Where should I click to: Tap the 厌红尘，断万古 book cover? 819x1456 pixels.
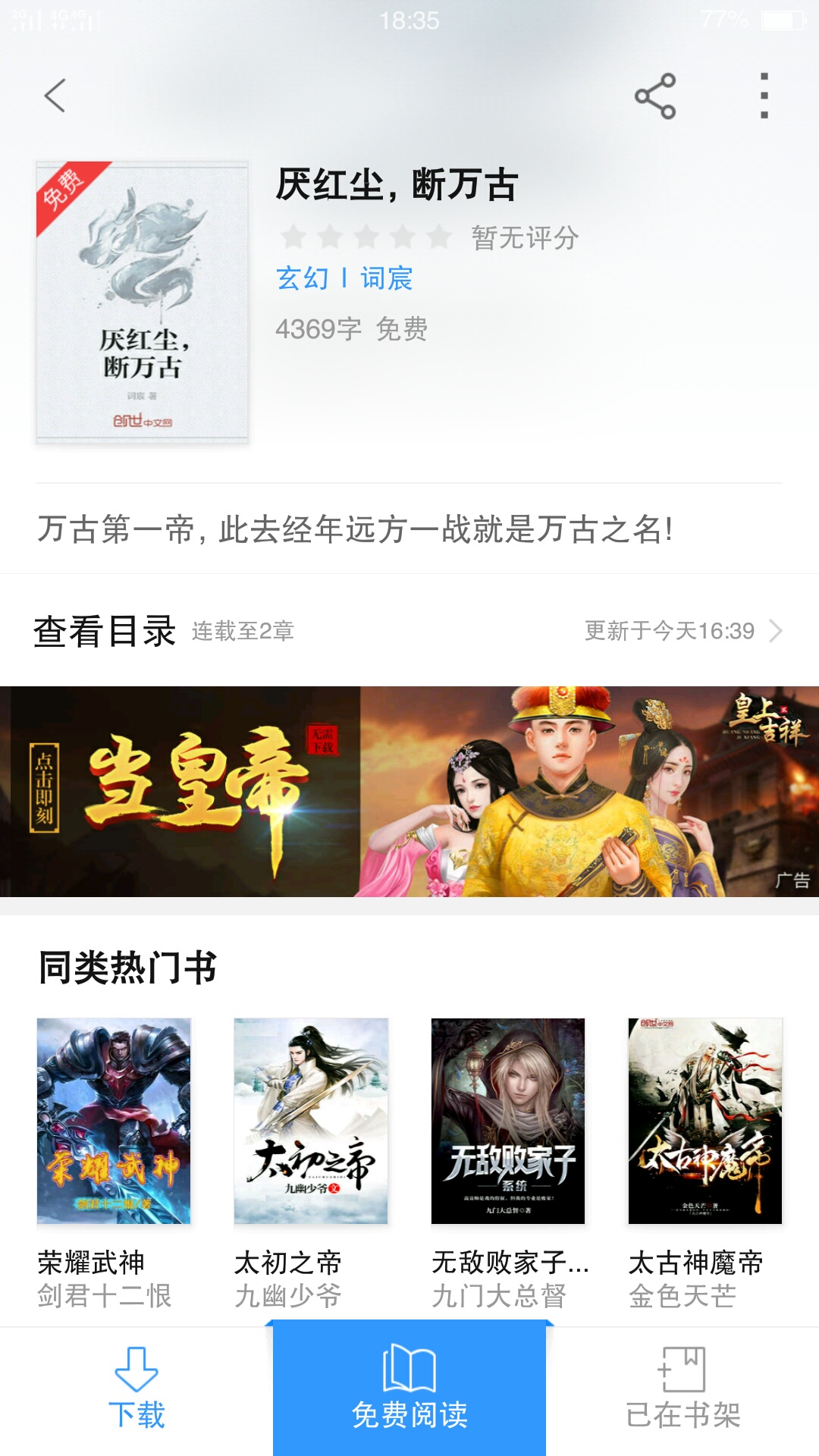click(x=143, y=302)
